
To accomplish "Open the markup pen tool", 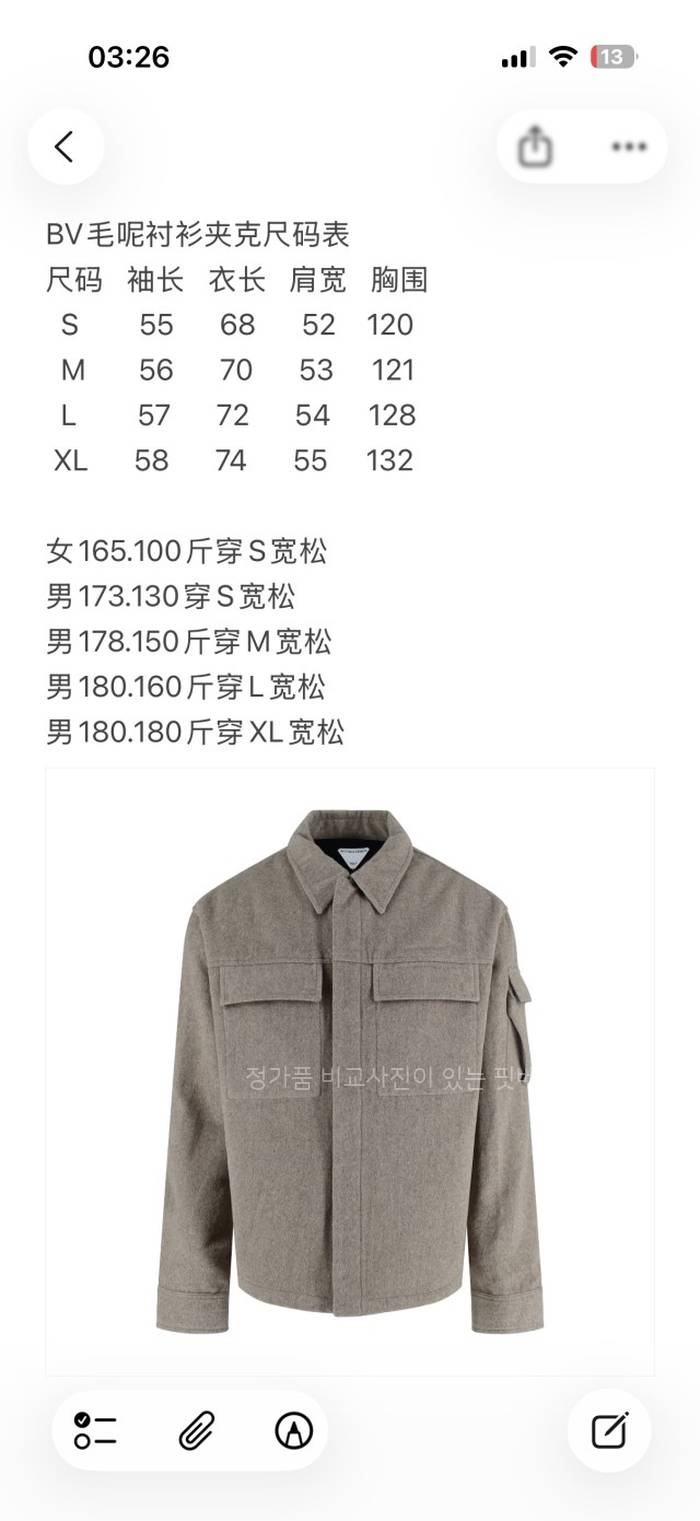I will tap(293, 1431).
